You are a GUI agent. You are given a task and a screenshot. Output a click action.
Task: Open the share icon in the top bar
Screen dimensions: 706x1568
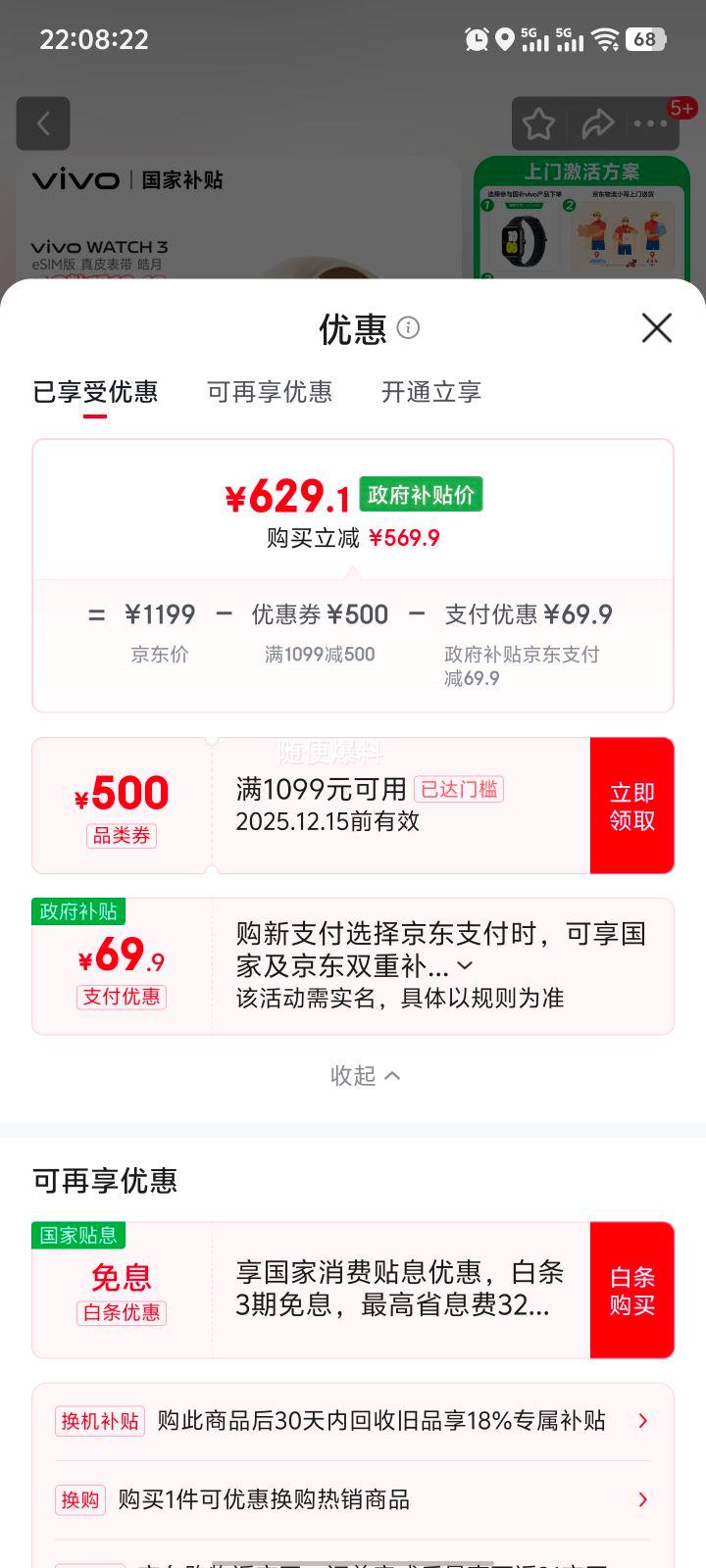(599, 122)
